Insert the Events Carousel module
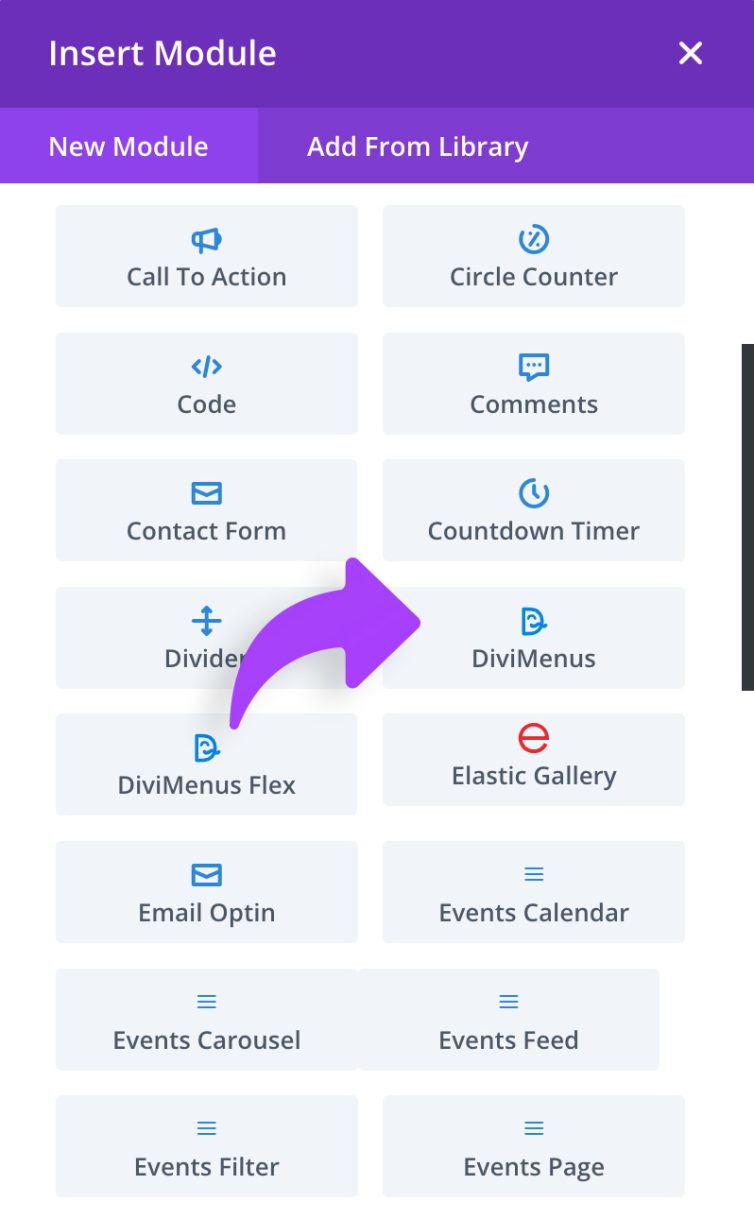Screen dimensions: 754x1219 point(206,1020)
